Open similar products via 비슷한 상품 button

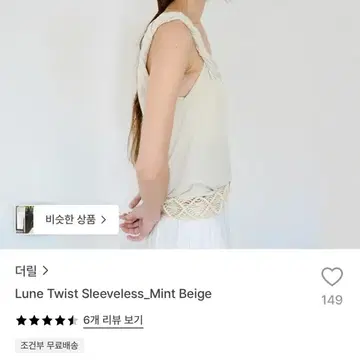tap(67, 220)
